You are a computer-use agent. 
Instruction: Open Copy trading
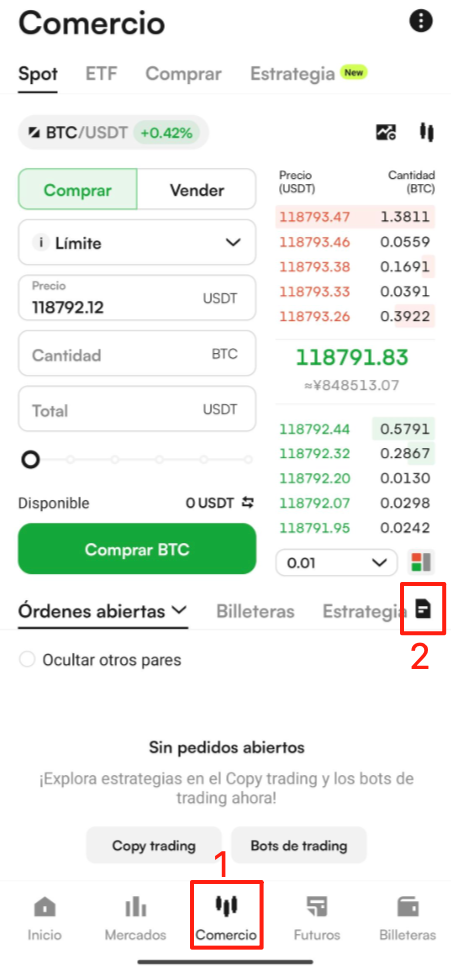[x=153, y=845]
